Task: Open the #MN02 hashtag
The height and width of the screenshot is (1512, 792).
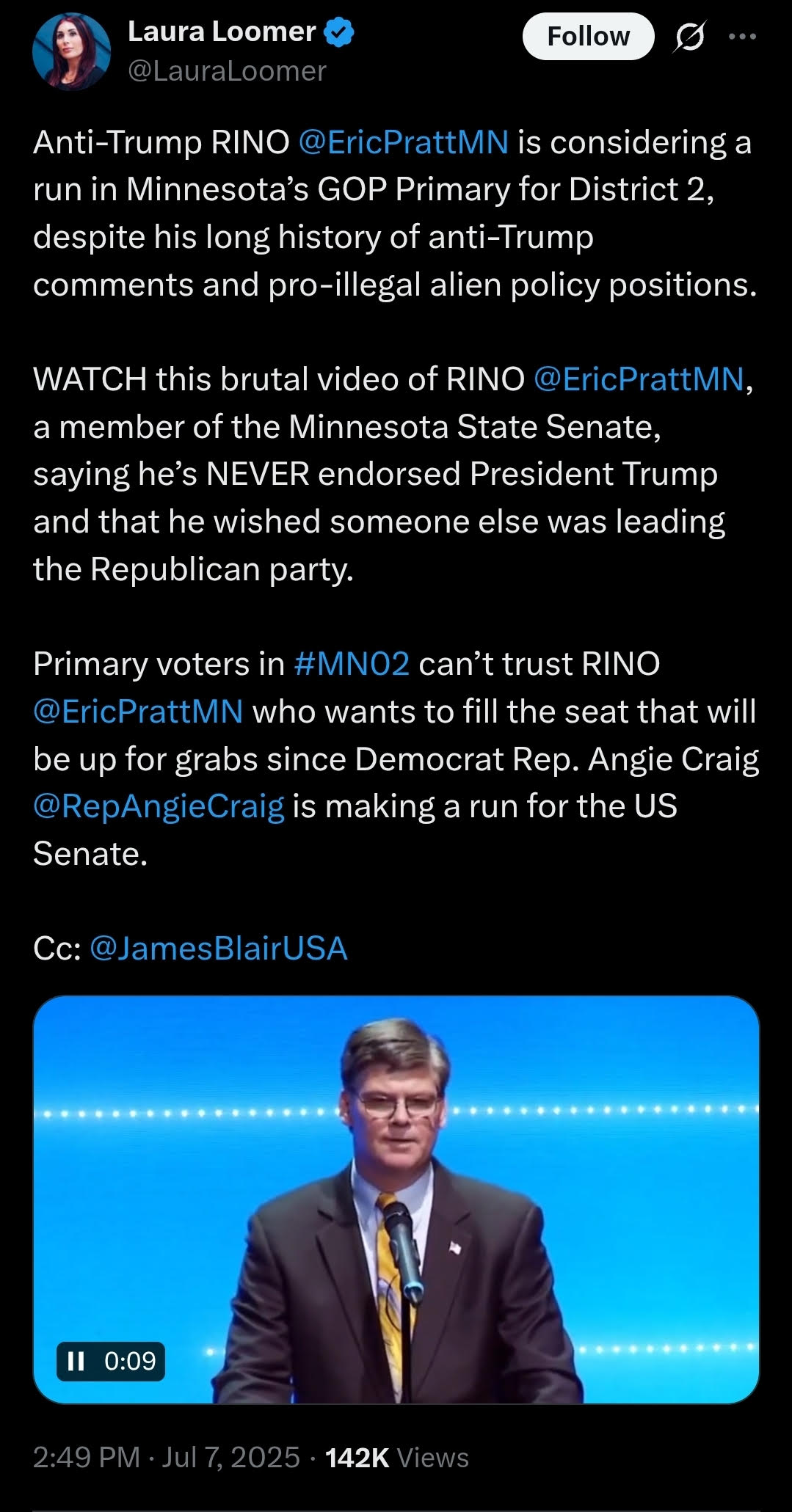Action: point(351,664)
